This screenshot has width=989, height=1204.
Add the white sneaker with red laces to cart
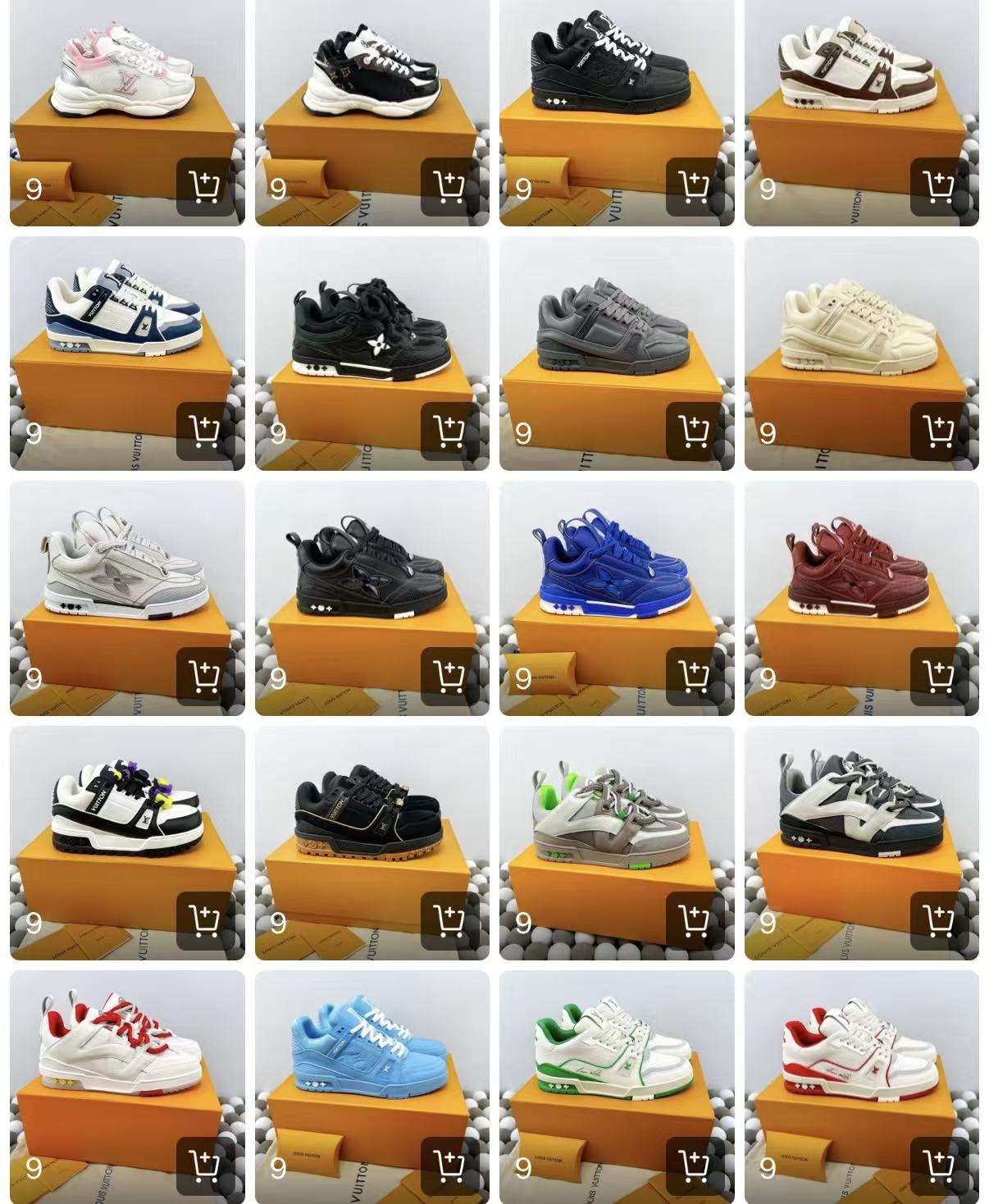click(205, 1165)
